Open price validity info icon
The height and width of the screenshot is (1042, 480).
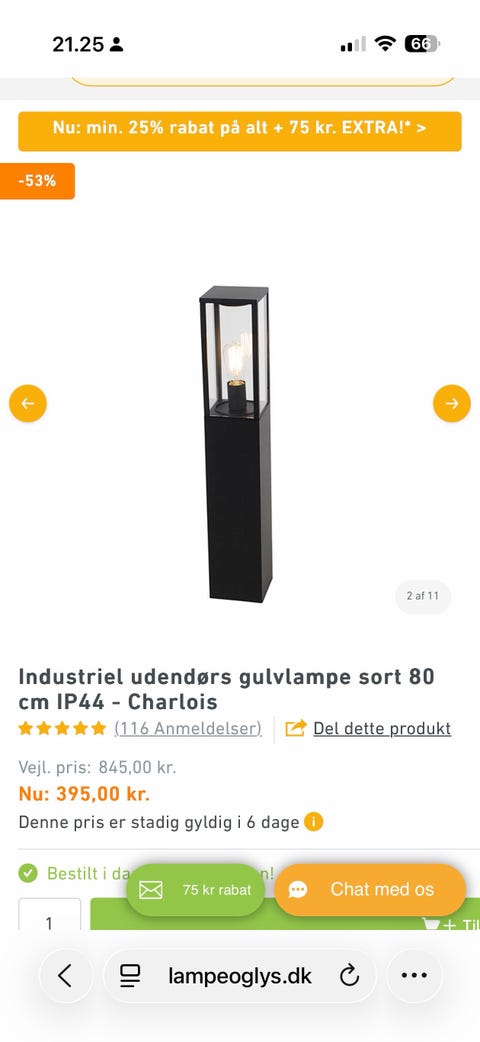314,822
